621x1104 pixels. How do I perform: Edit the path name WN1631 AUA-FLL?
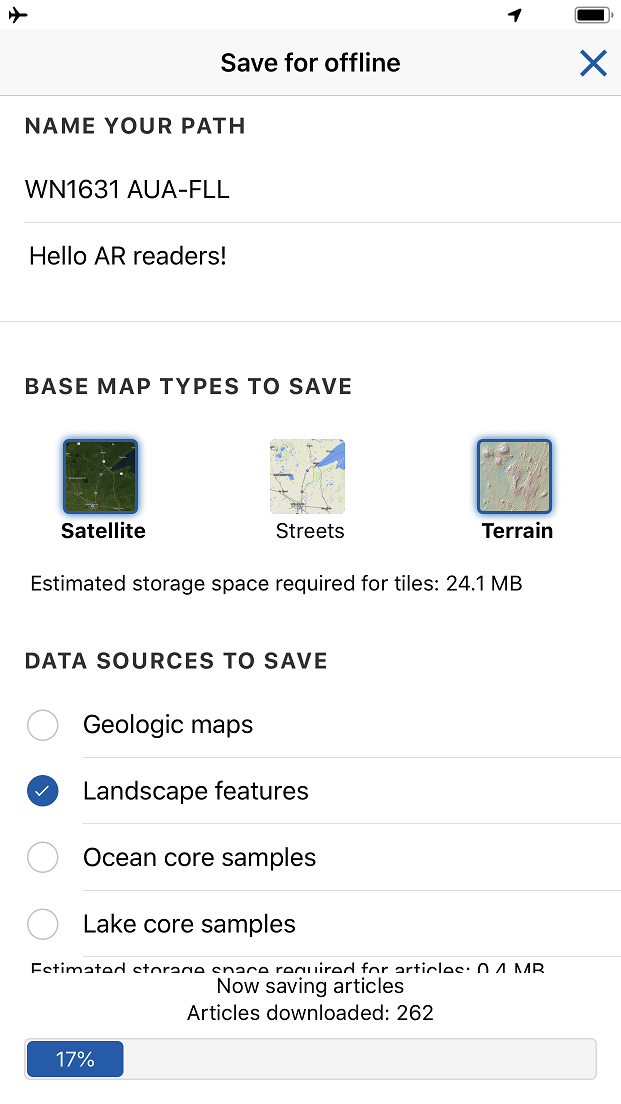point(322,190)
